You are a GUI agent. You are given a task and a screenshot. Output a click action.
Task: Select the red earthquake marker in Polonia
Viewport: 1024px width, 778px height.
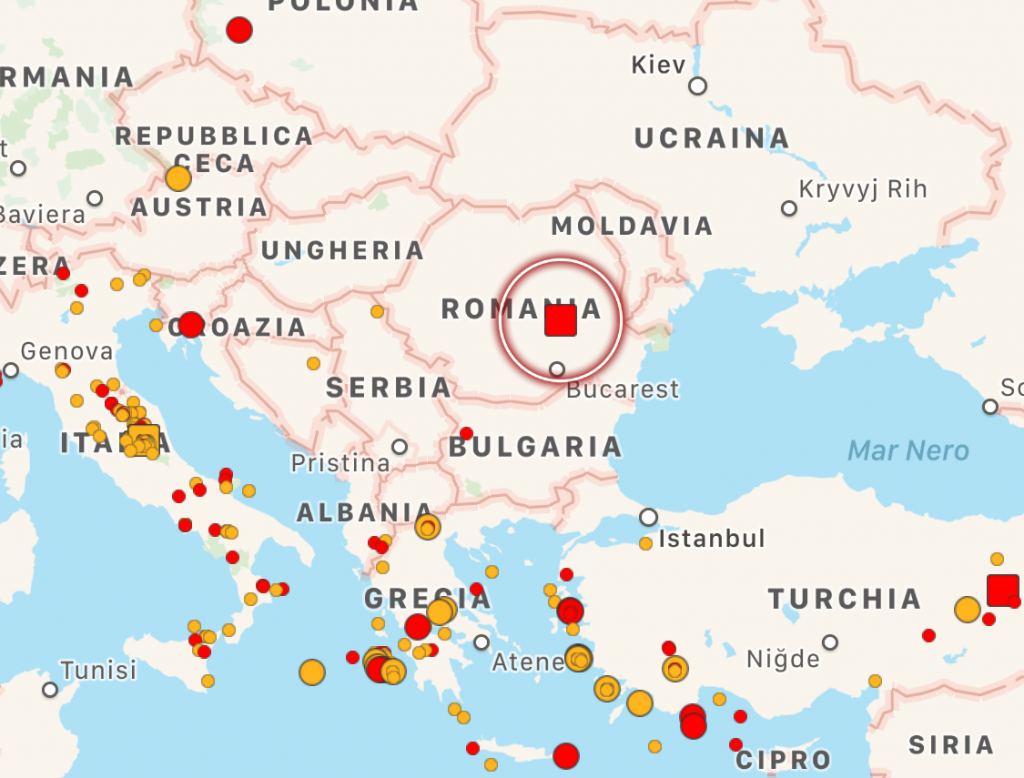pyautogui.click(x=239, y=30)
